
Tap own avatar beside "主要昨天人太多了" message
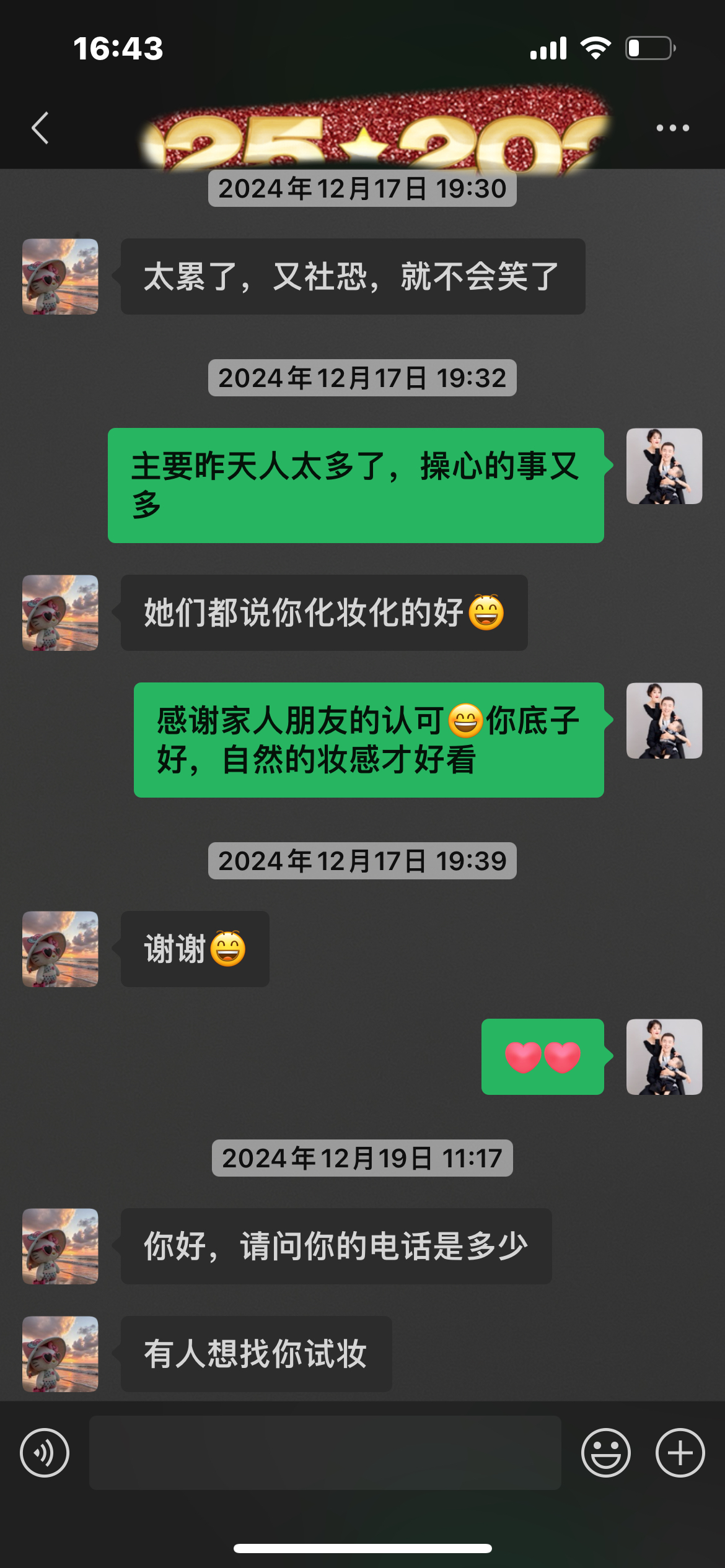(x=664, y=466)
